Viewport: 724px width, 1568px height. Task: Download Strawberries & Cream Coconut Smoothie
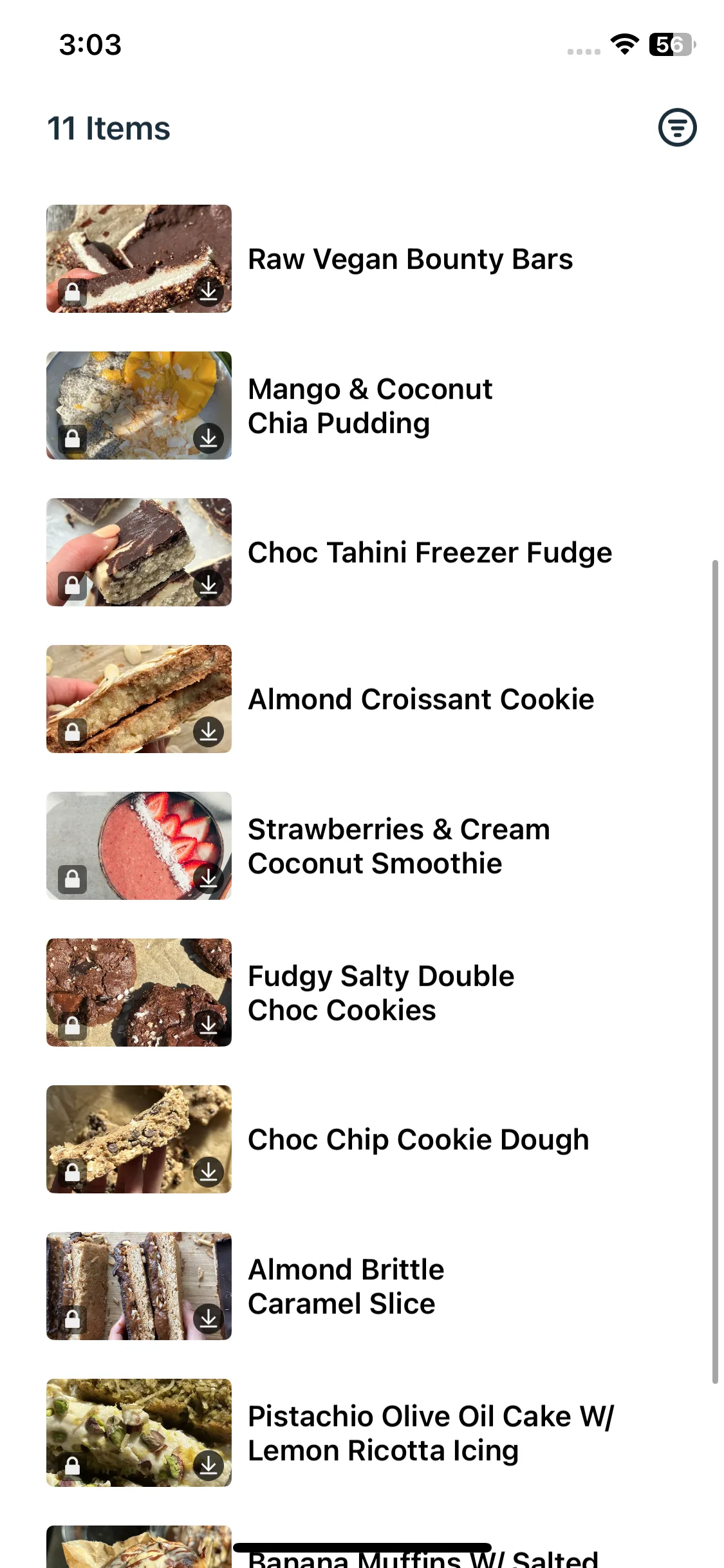tap(209, 879)
